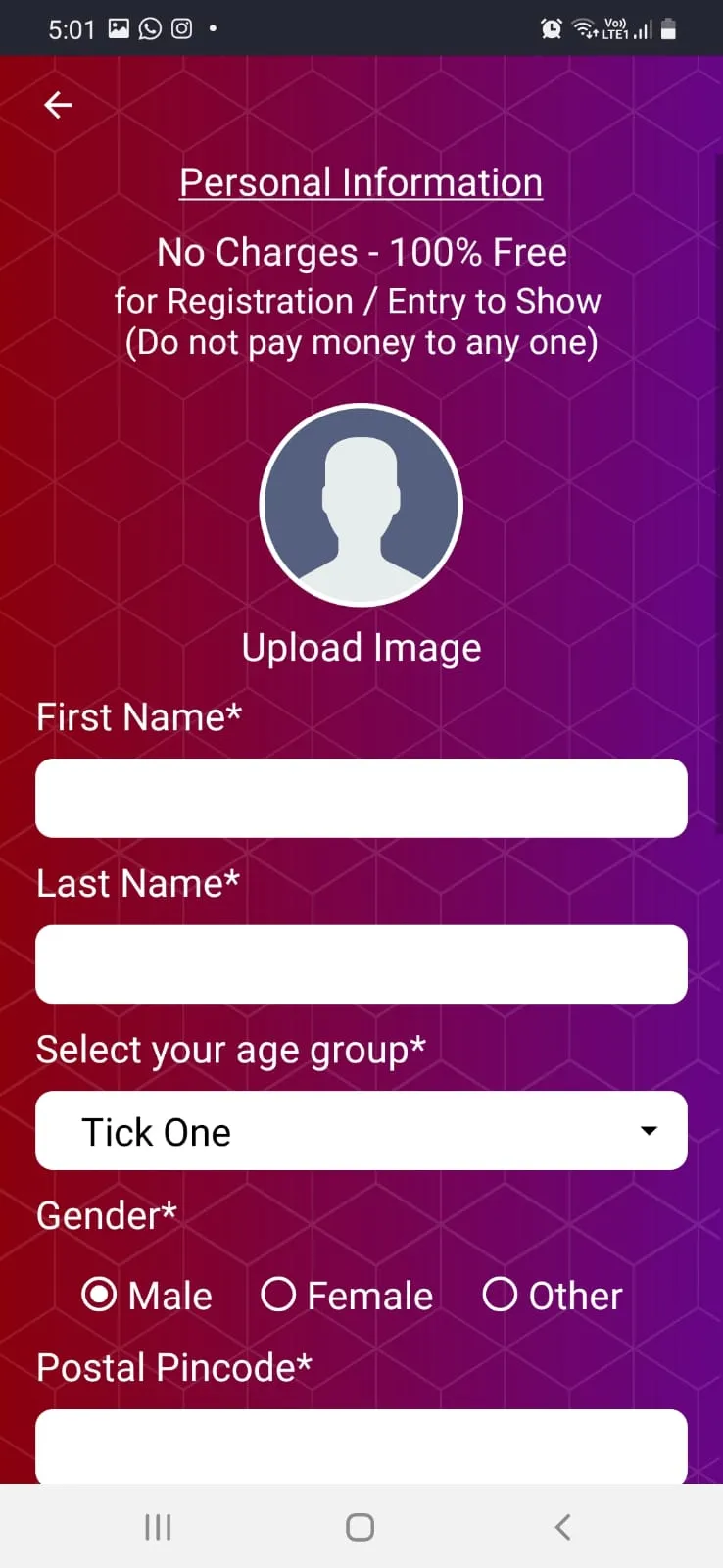
Task: Tap the battery indicator in status bar
Action: pyautogui.click(x=670, y=28)
